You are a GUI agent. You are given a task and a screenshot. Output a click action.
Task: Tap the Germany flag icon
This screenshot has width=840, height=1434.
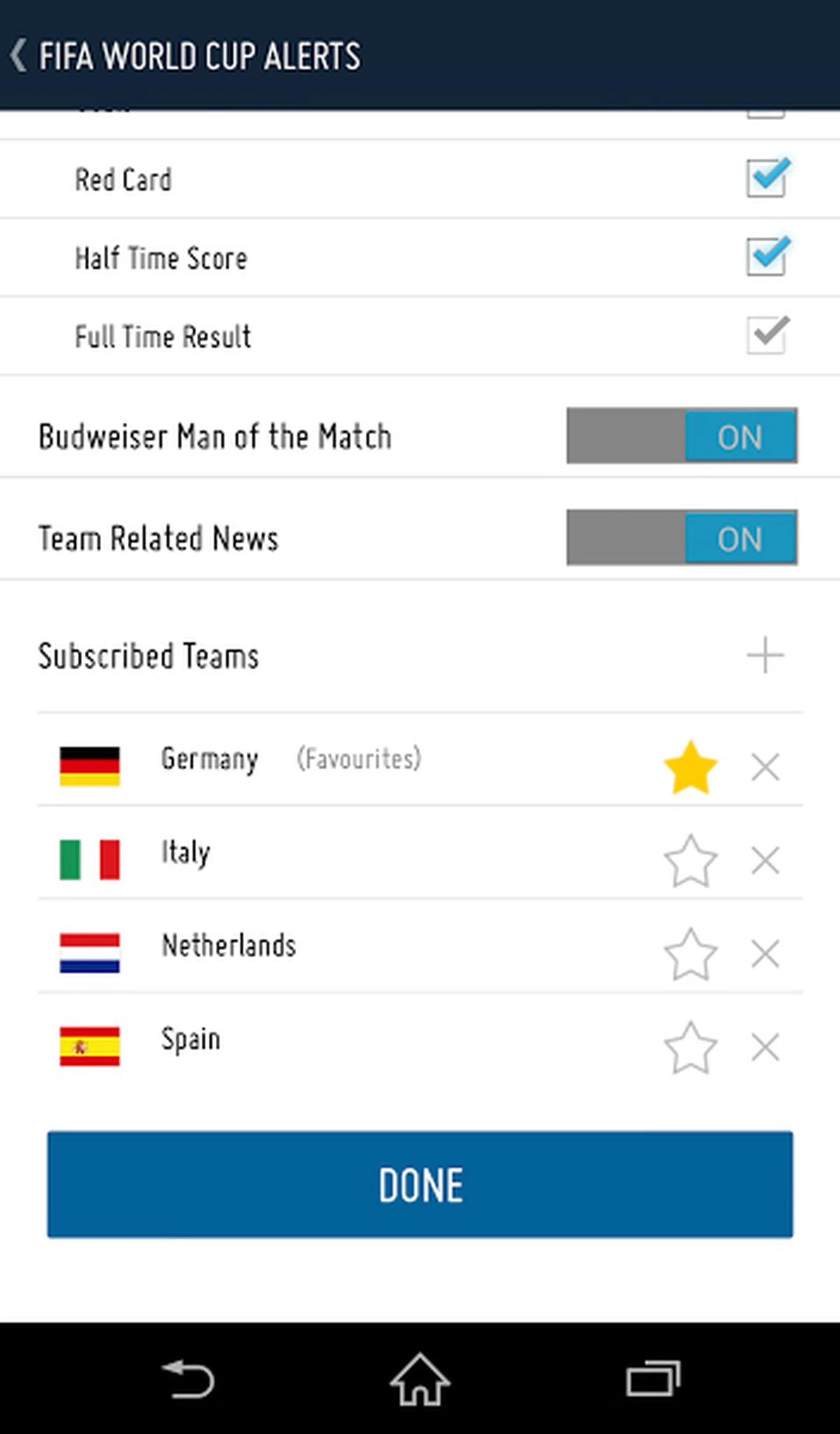[90, 766]
